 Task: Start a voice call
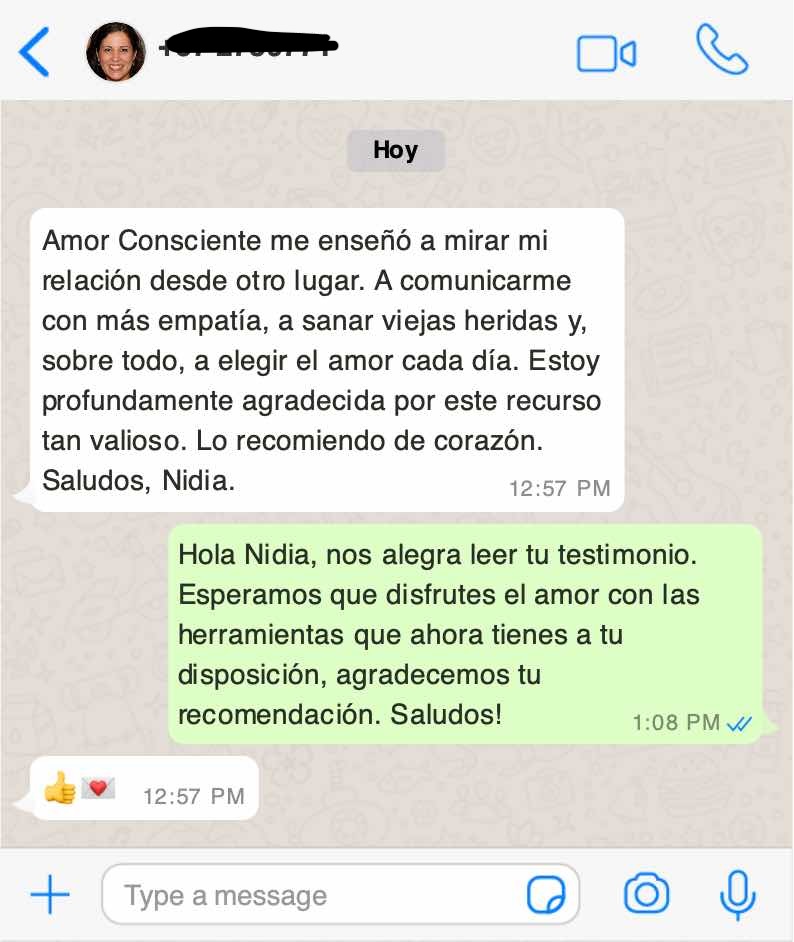tap(721, 50)
